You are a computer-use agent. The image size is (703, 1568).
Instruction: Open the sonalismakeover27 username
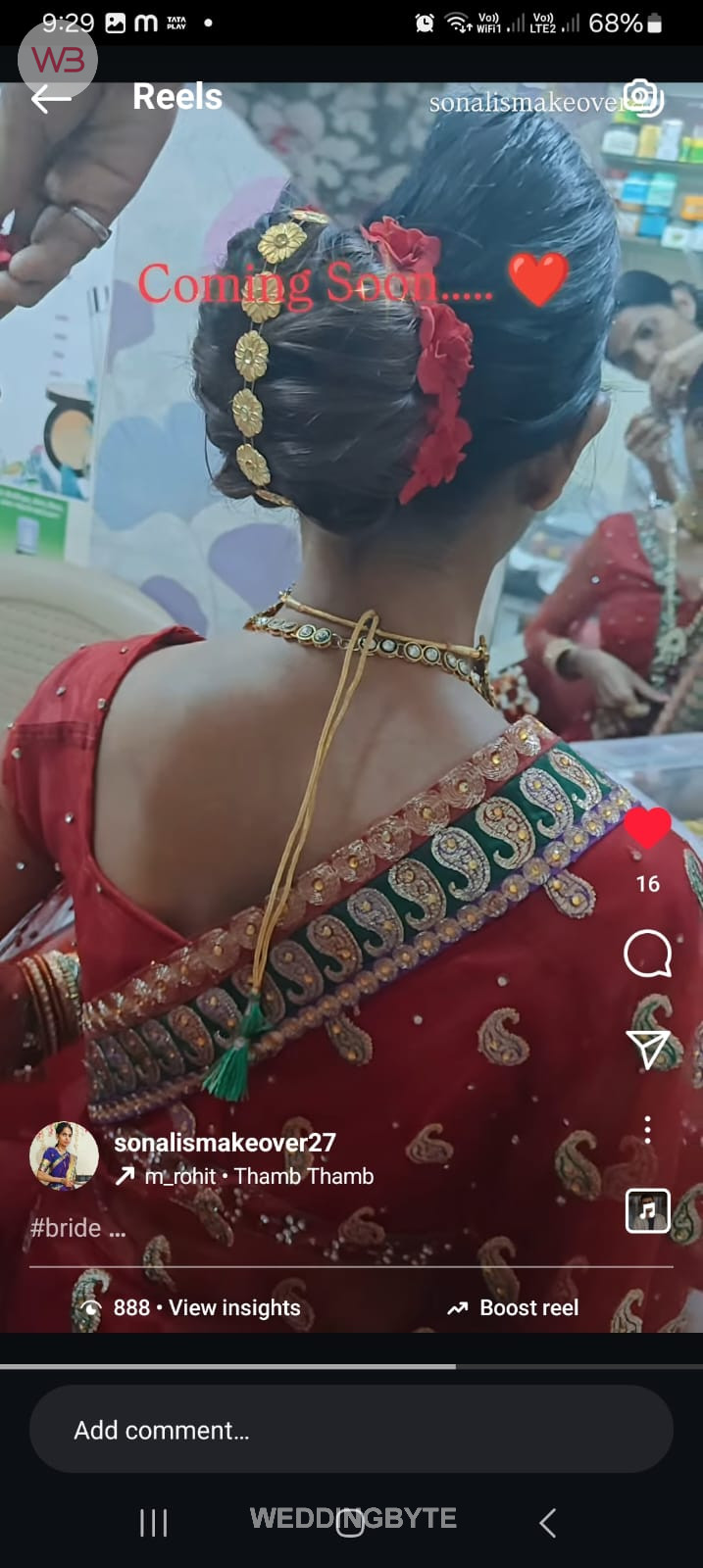tap(225, 1143)
